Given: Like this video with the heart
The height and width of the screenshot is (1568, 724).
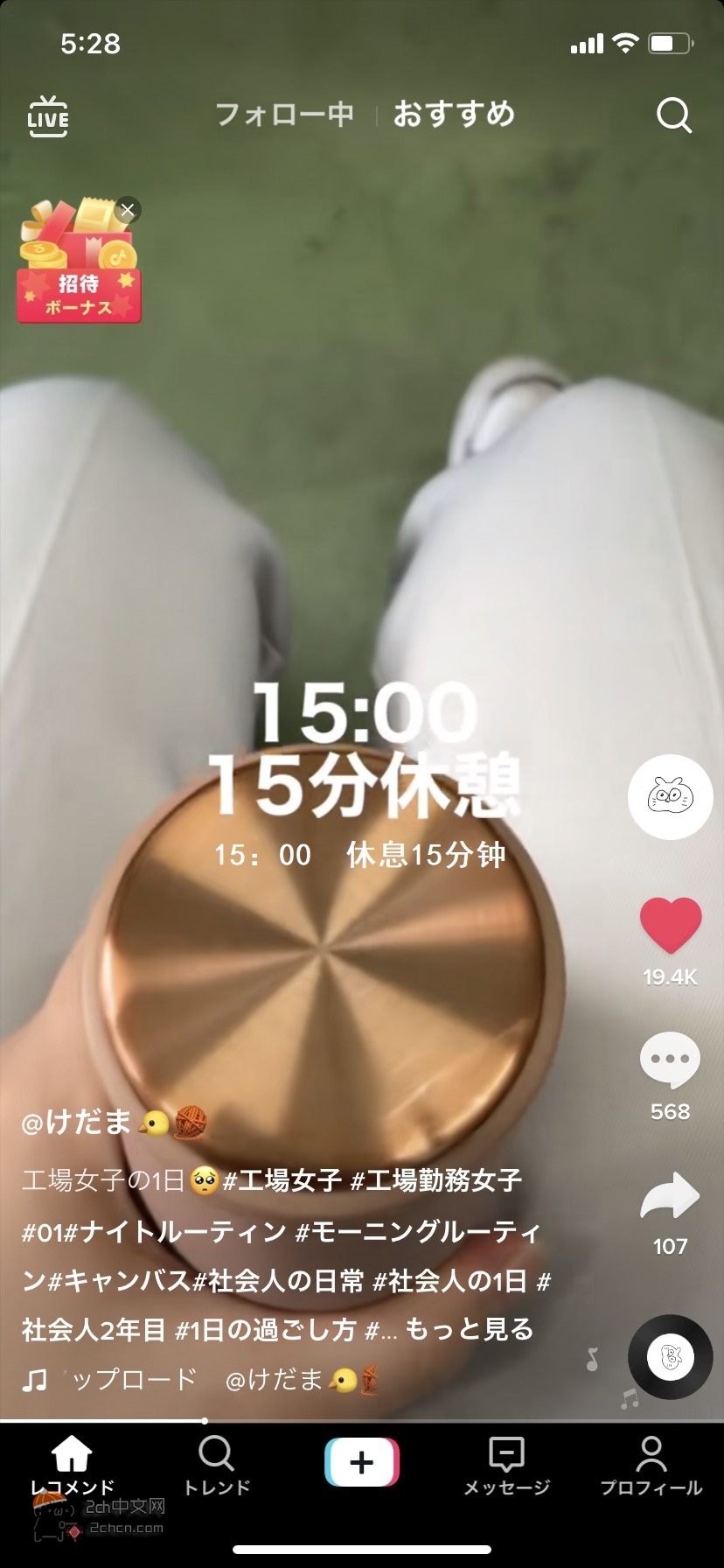Looking at the screenshot, I should [x=671, y=926].
